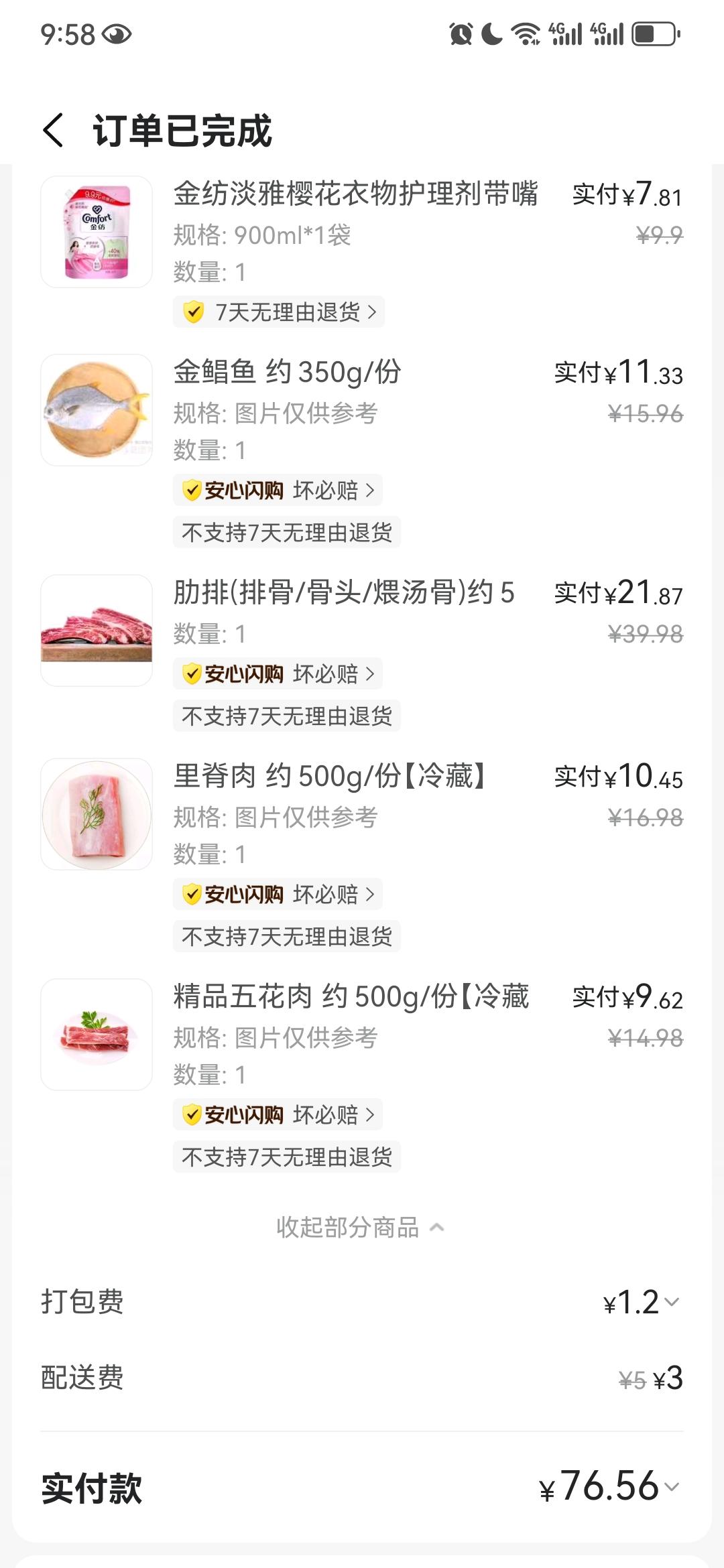Open the 精品五花肉 product picture

tap(97, 1035)
